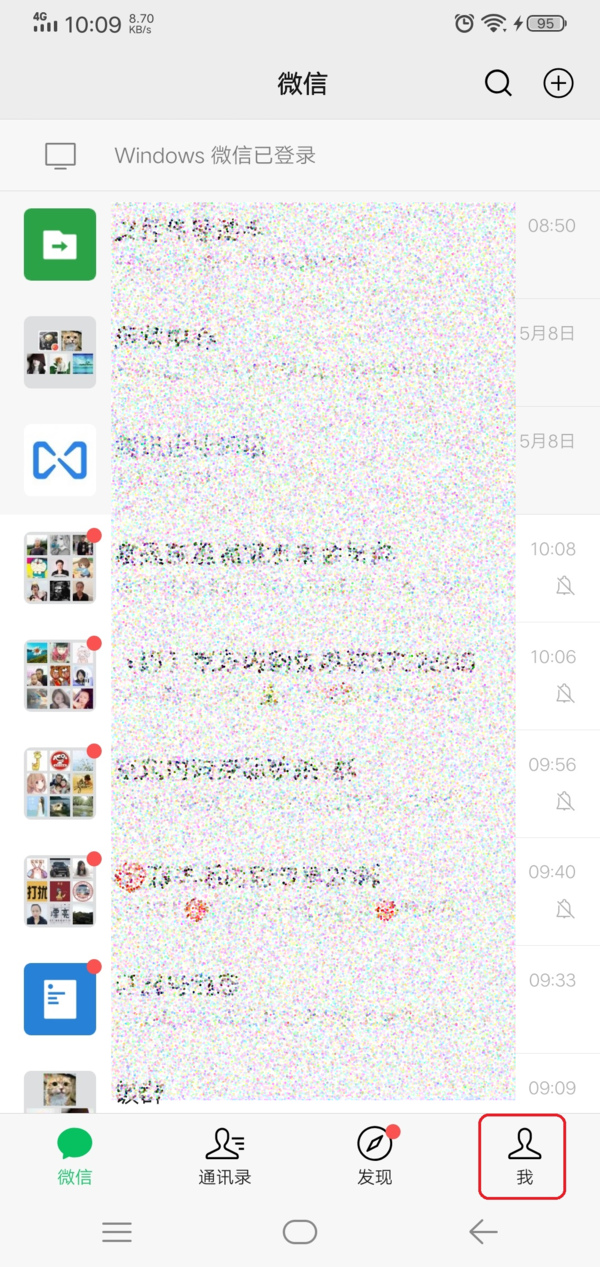Image resolution: width=600 pixels, height=1267 pixels.
Task: Switch to the 发现 tab
Action: coord(374,1156)
